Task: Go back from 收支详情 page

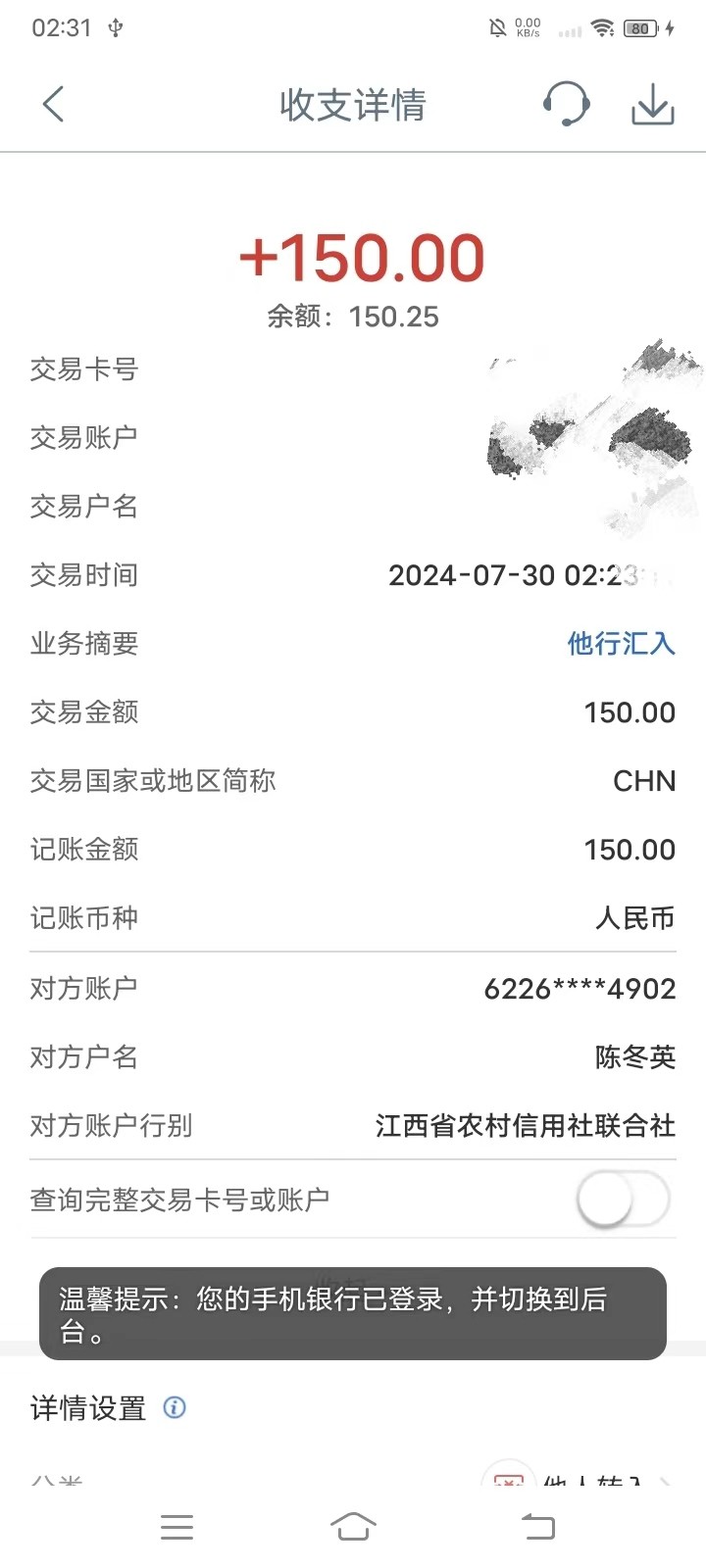Action: coord(54,104)
